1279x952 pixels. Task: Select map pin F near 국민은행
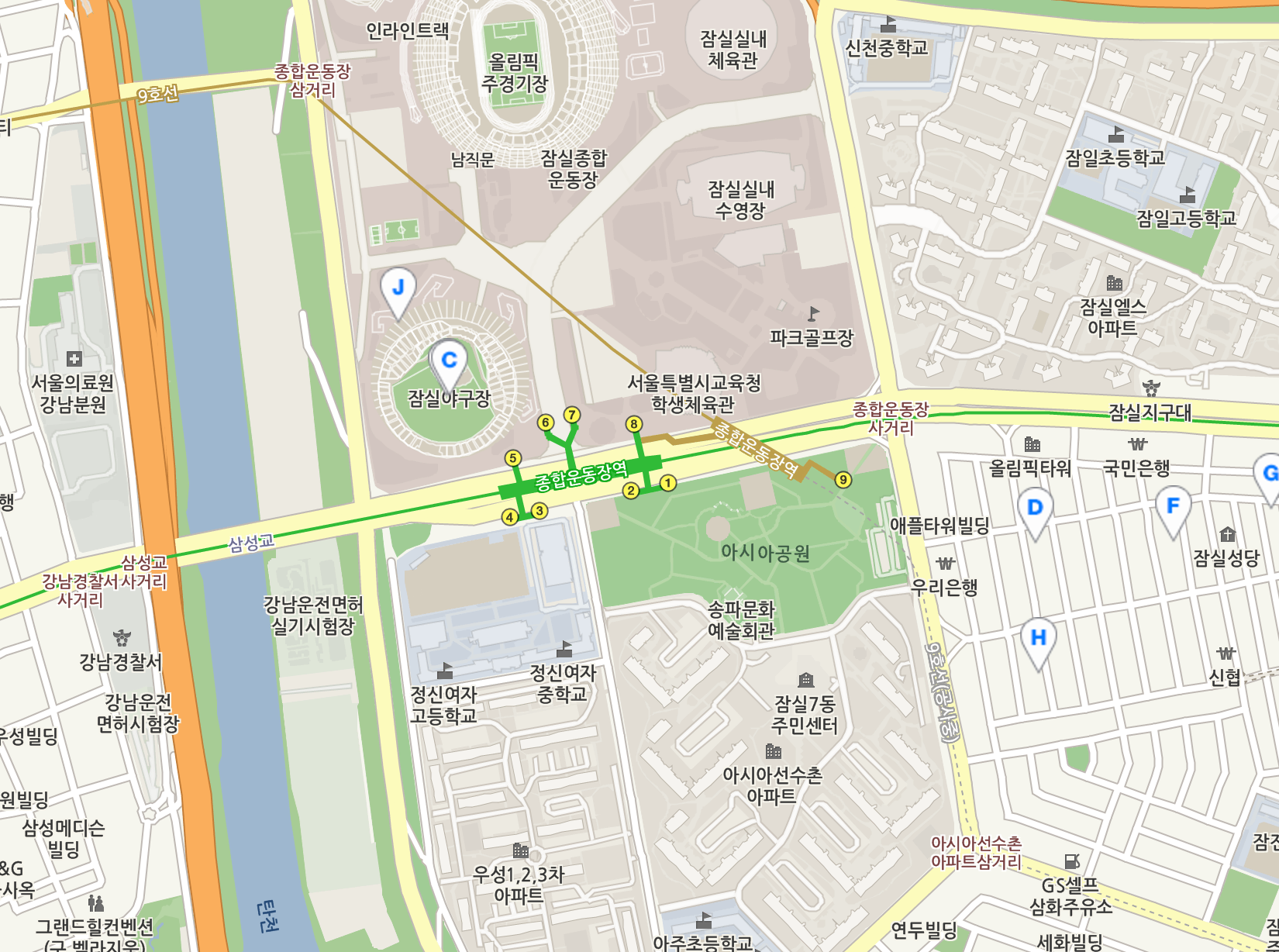coord(1173,508)
